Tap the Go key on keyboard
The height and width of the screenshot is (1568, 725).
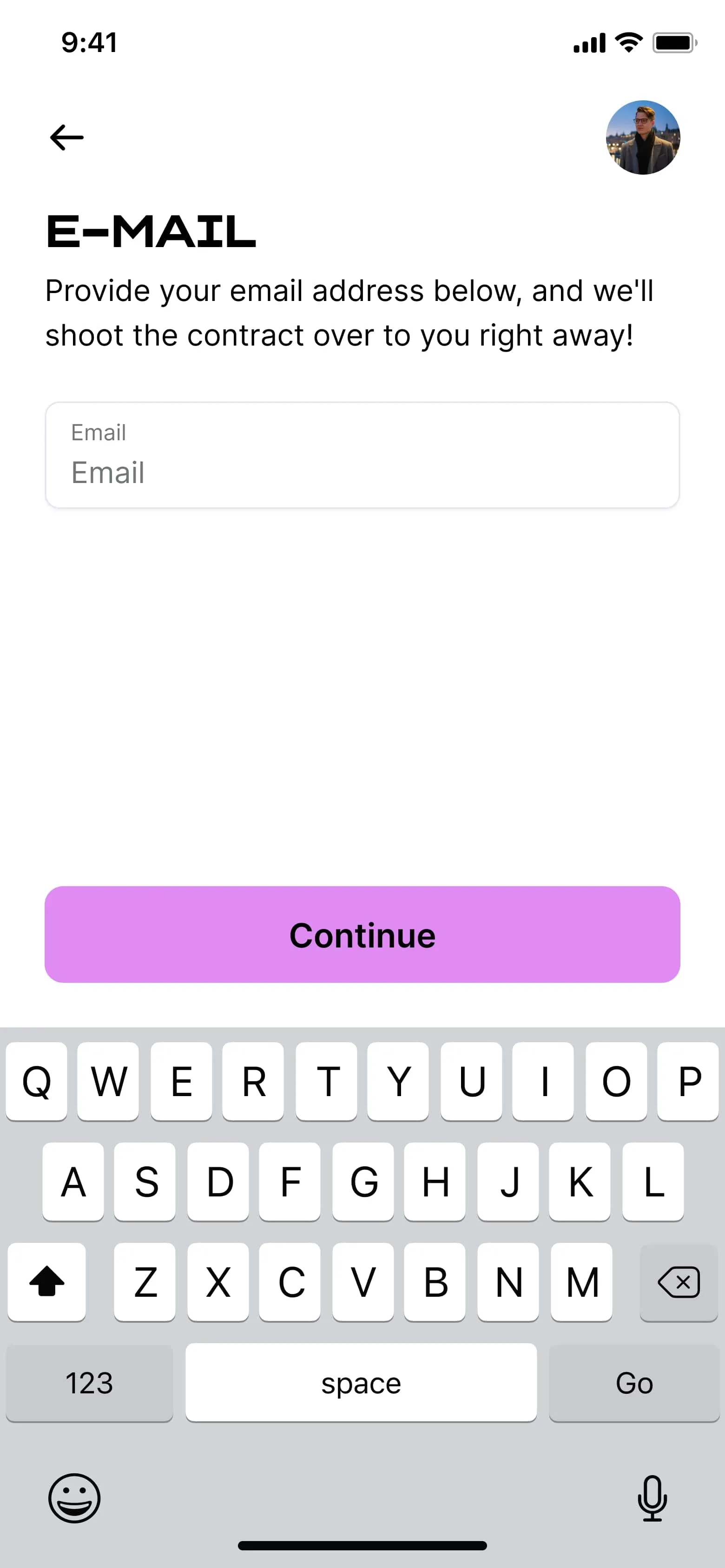coord(633,1383)
